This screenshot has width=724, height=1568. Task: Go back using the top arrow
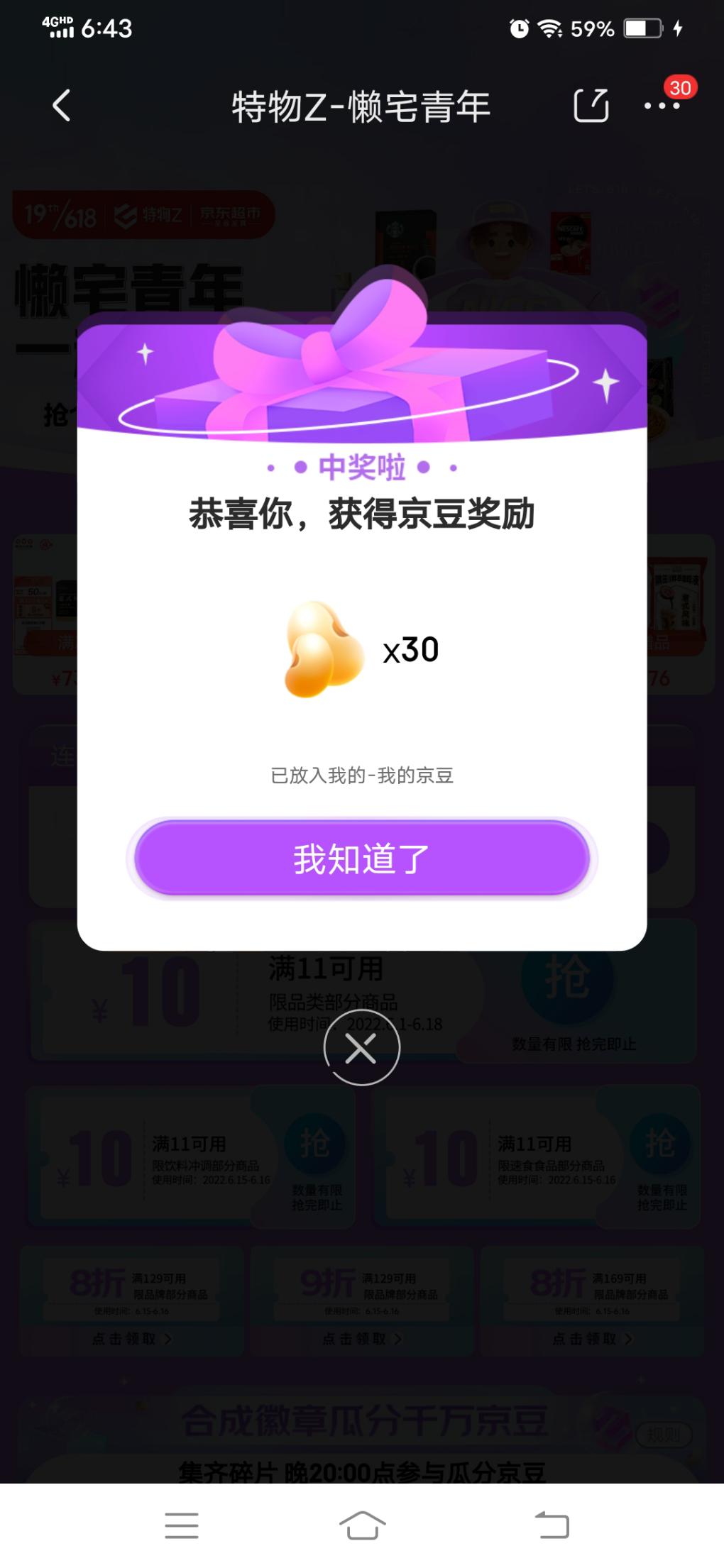pyautogui.click(x=62, y=106)
